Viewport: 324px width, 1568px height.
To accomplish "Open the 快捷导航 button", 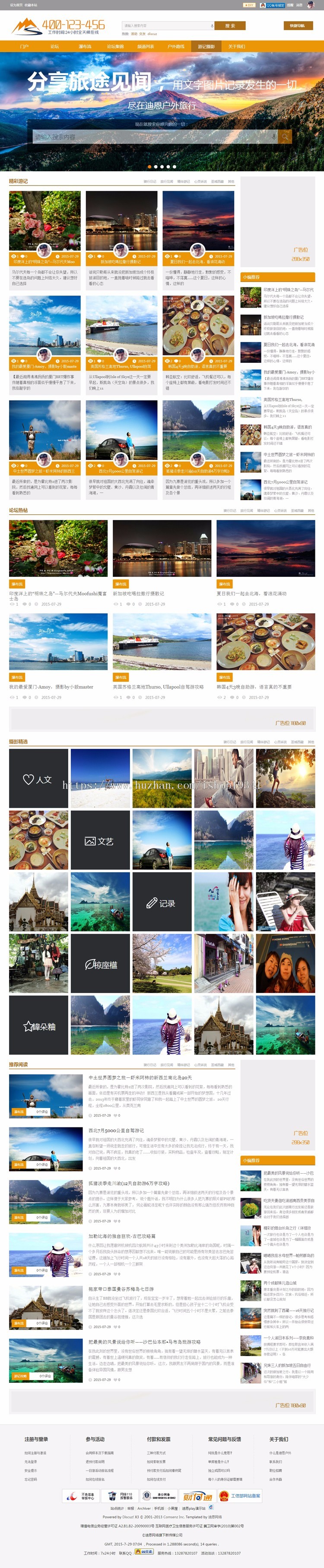I will click(298, 25).
